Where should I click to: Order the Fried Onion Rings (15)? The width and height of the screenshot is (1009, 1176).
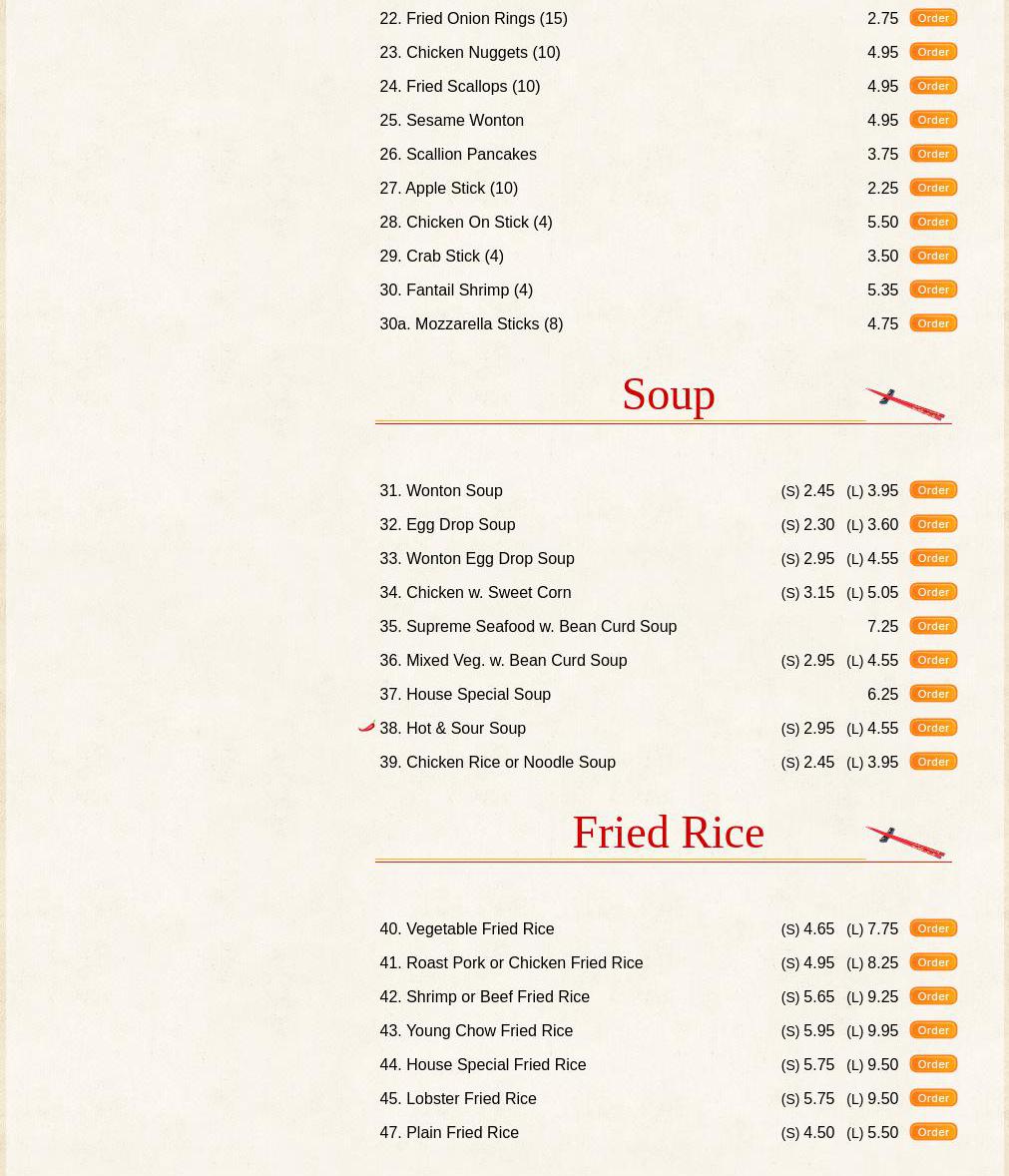point(933,18)
